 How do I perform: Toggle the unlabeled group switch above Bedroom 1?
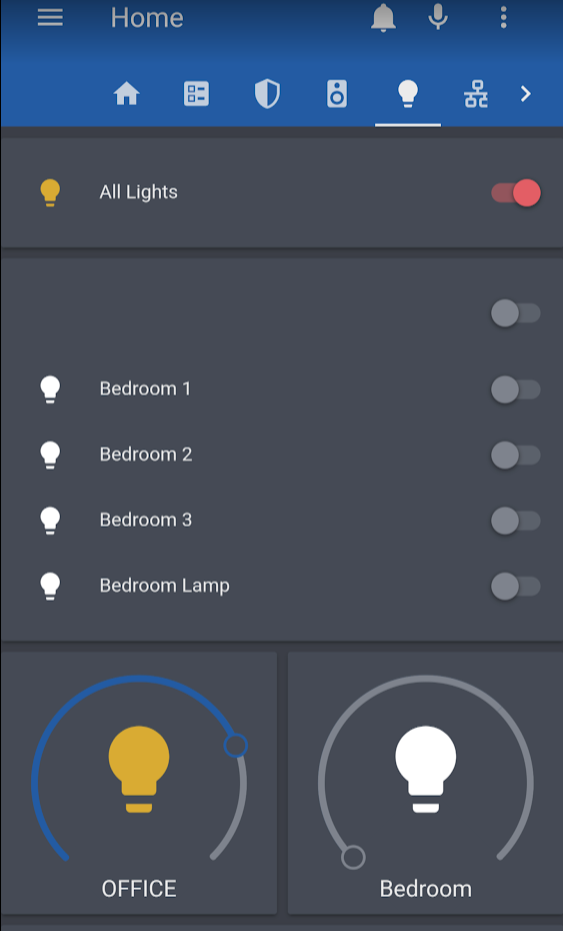(515, 313)
